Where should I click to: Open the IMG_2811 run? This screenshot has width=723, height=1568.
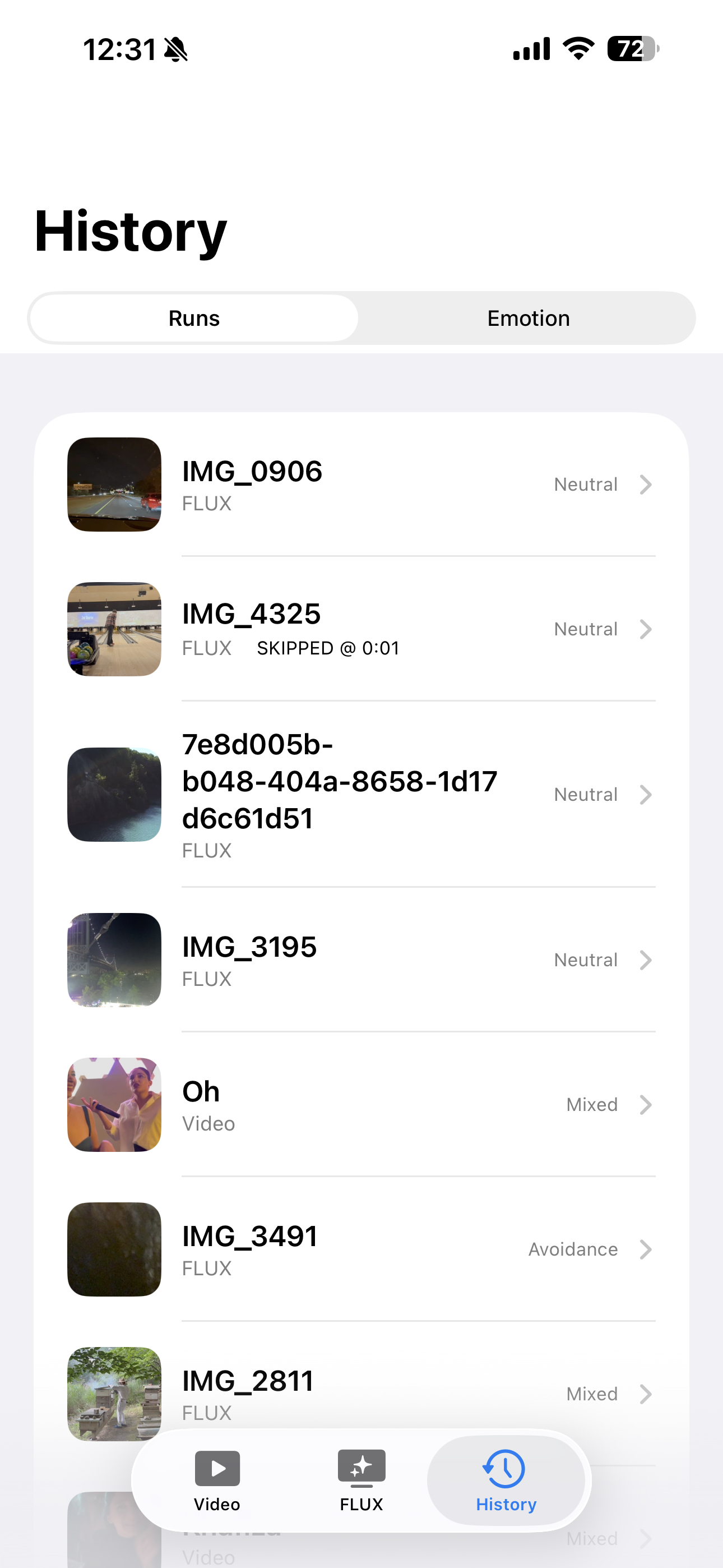(360, 1388)
